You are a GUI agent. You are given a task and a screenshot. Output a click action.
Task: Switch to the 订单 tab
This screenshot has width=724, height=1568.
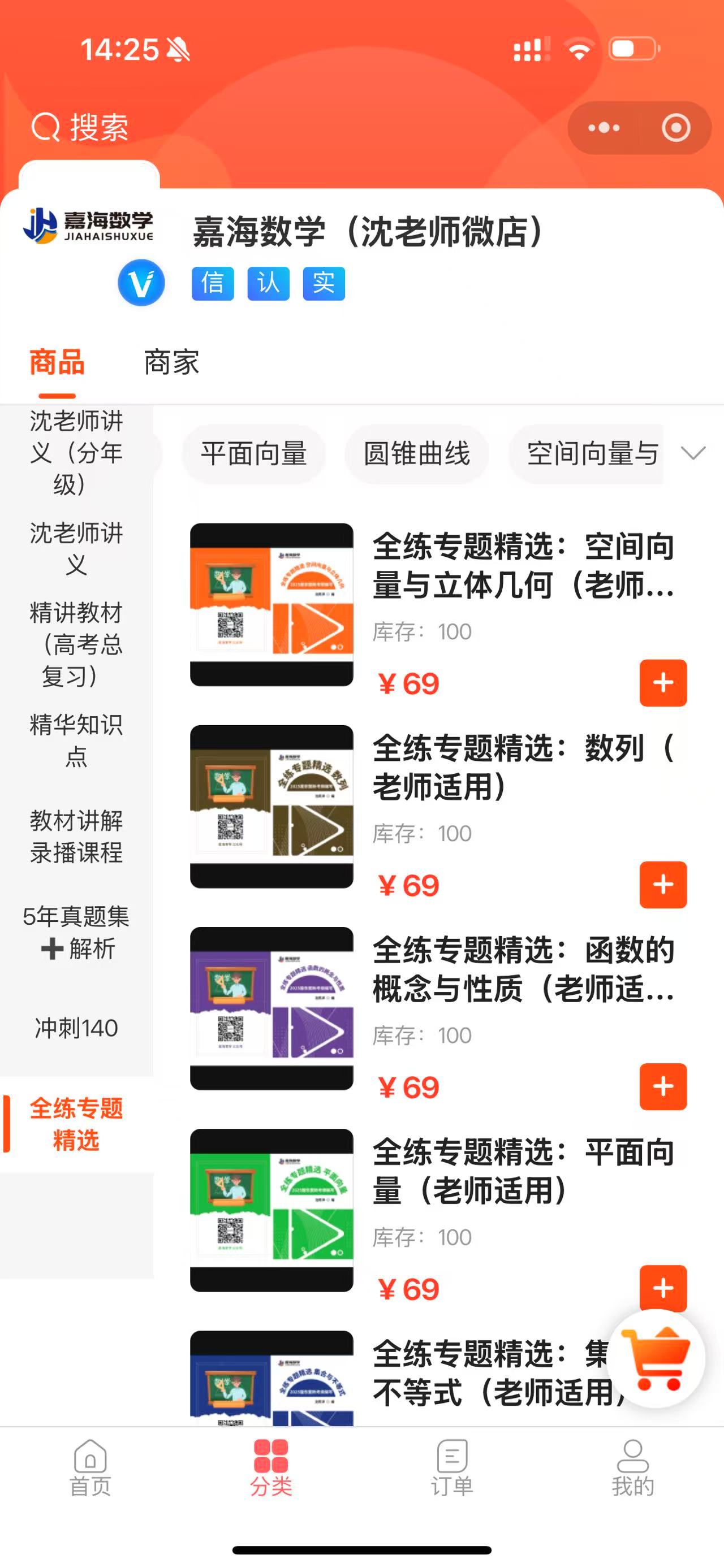[452, 1467]
